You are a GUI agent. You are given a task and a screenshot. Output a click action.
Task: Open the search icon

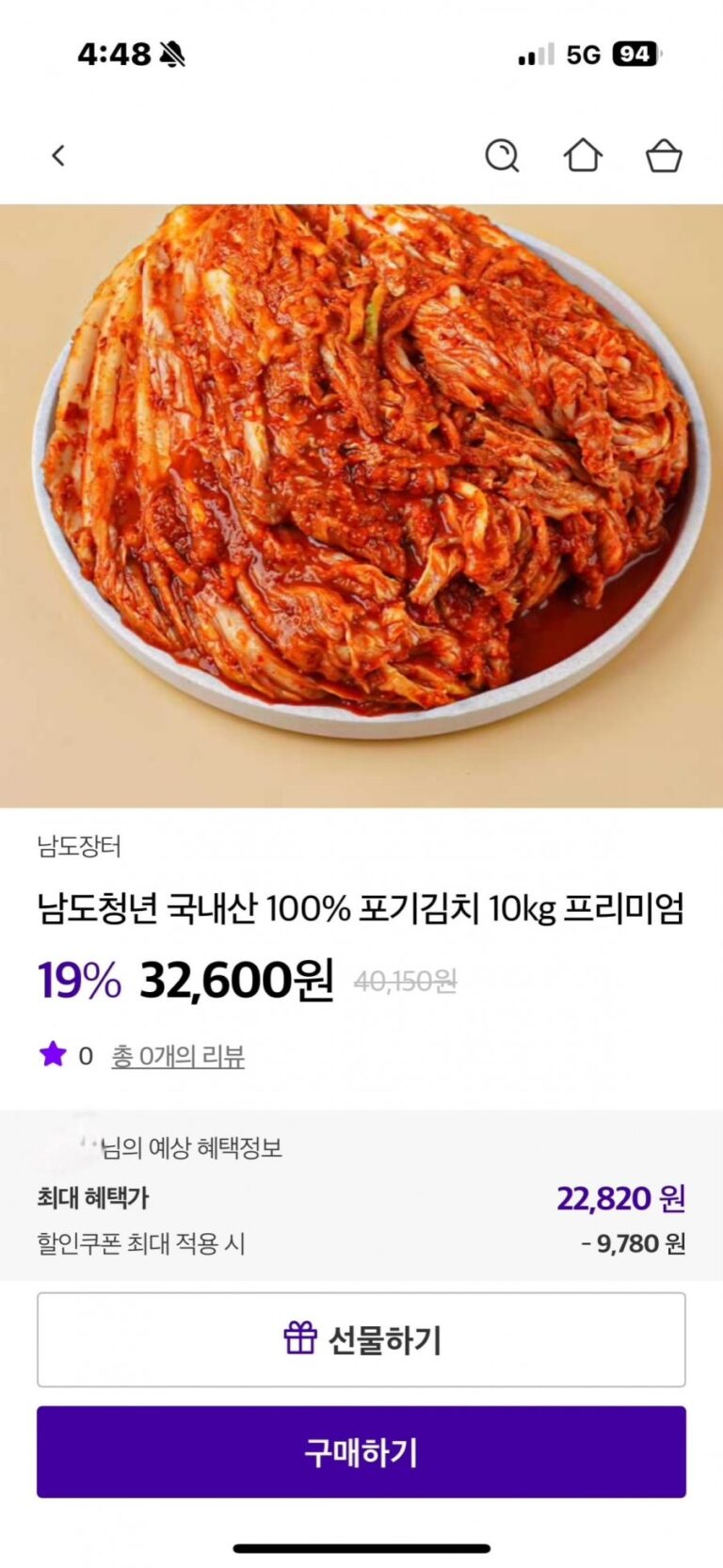(x=502, y=155)
